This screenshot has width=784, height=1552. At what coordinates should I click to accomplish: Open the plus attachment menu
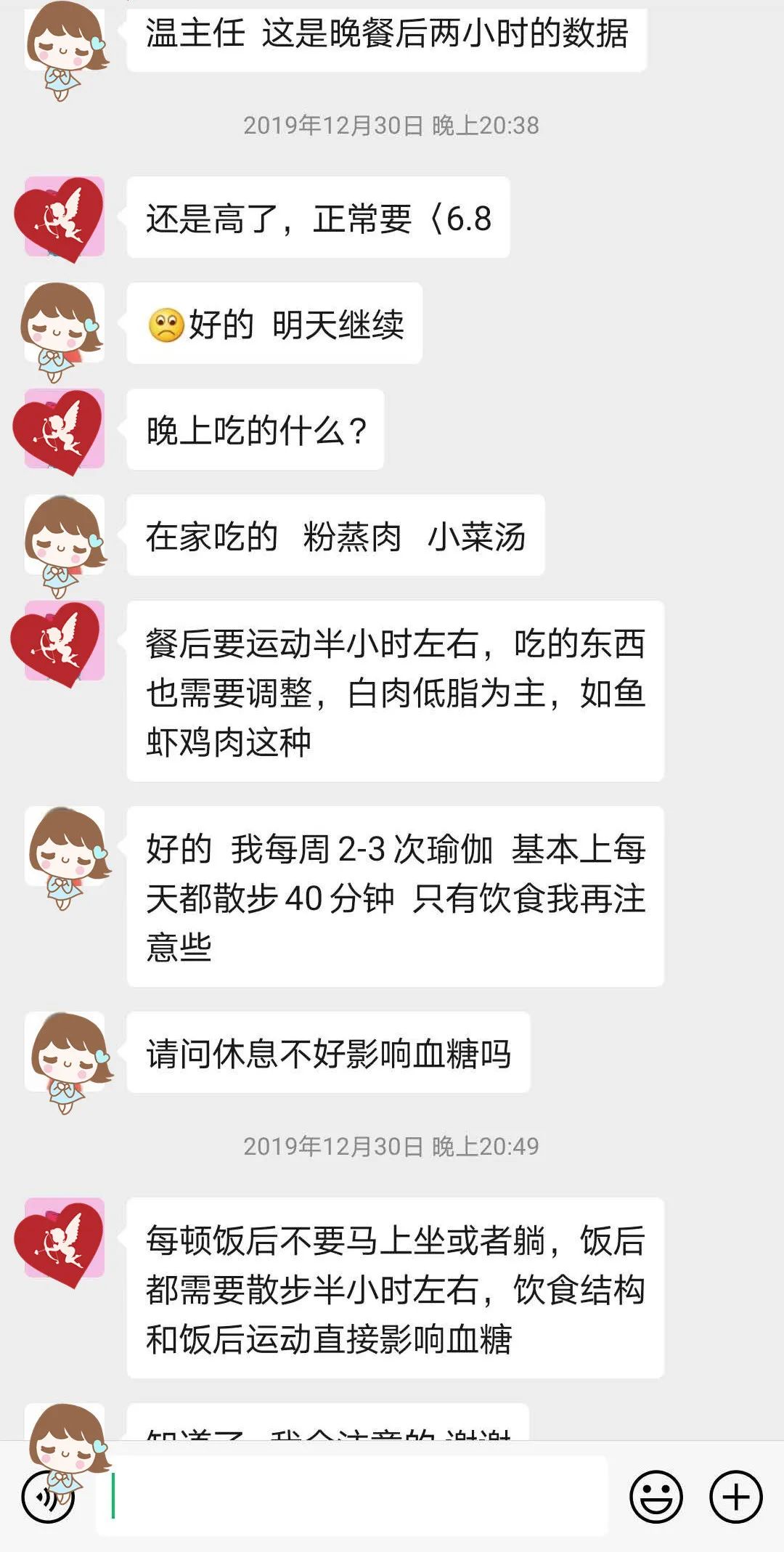(735, 1497)
